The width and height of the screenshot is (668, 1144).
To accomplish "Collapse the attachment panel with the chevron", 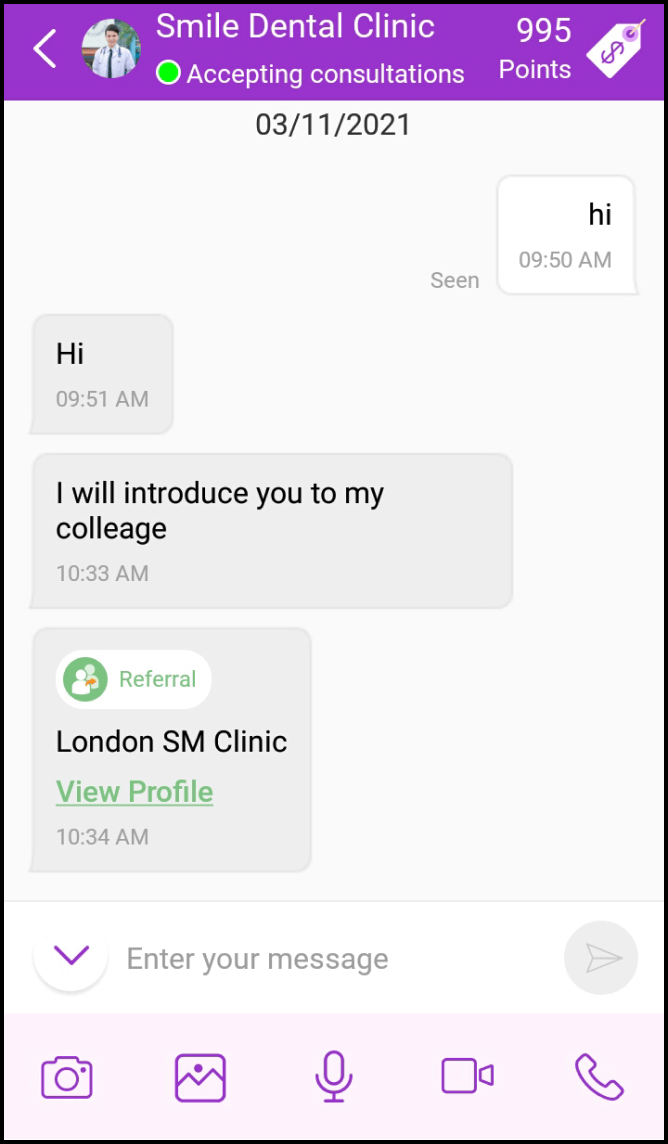I will point(71,955).
